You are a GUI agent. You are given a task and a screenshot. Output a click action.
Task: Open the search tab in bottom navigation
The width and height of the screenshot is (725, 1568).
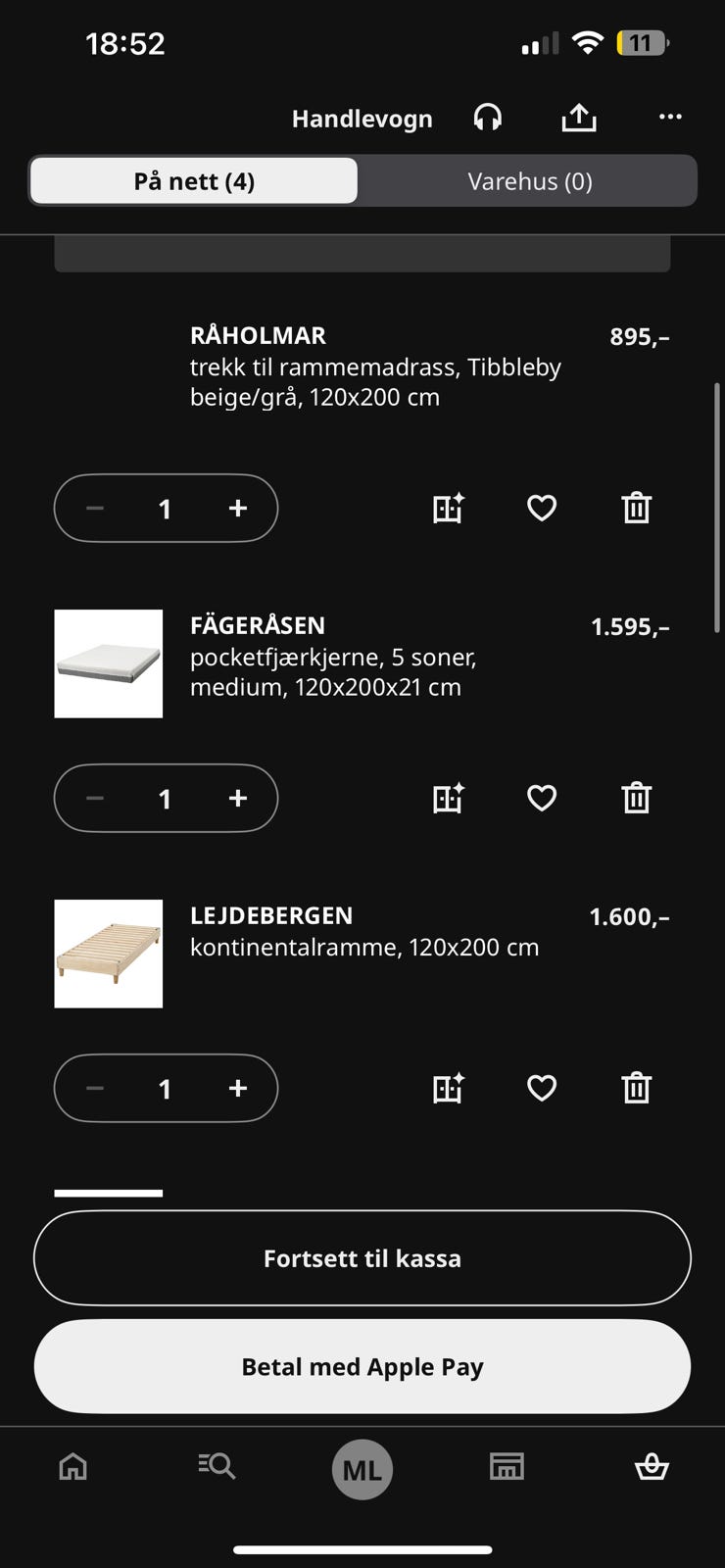coord(217,1466)
